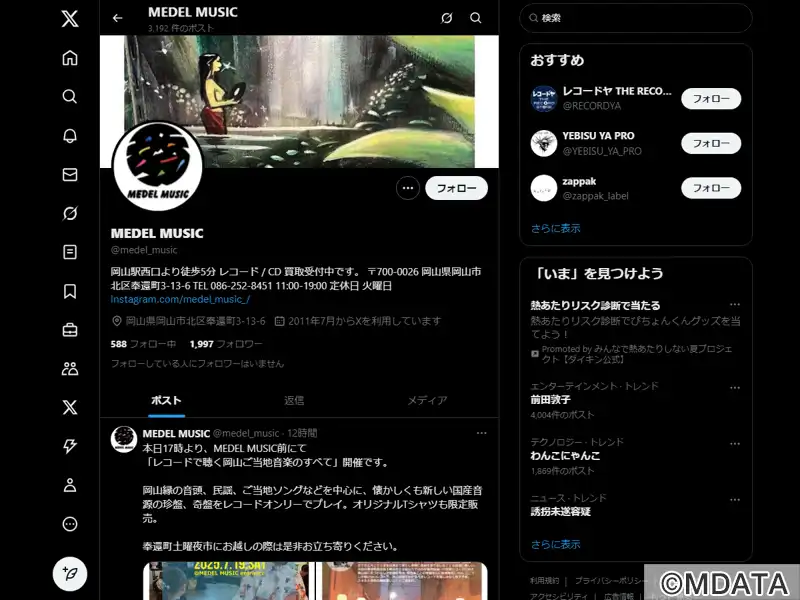Compose a new post
800x600 pixels.
click(x=70, y=574)
